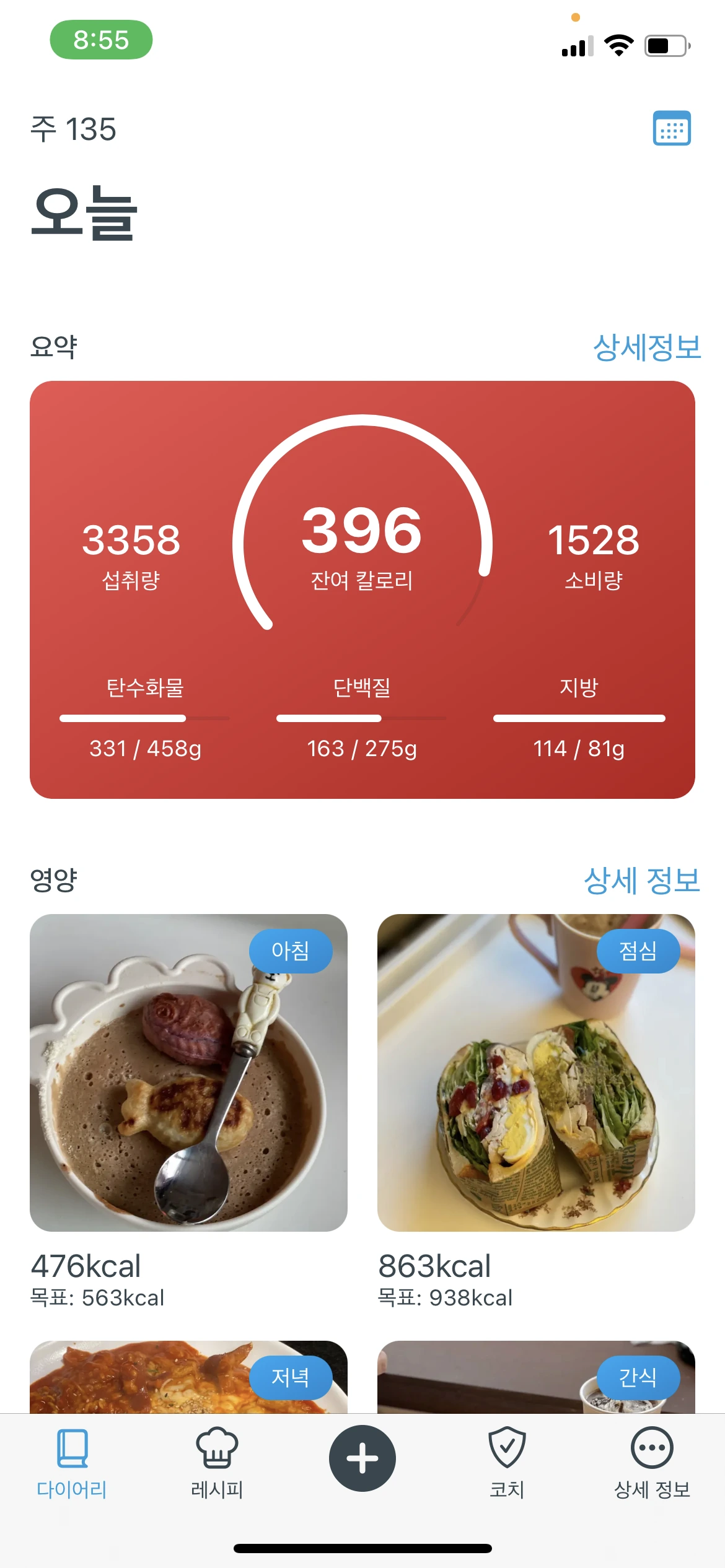Switch to the 레시피 tab

point(217,1463)
